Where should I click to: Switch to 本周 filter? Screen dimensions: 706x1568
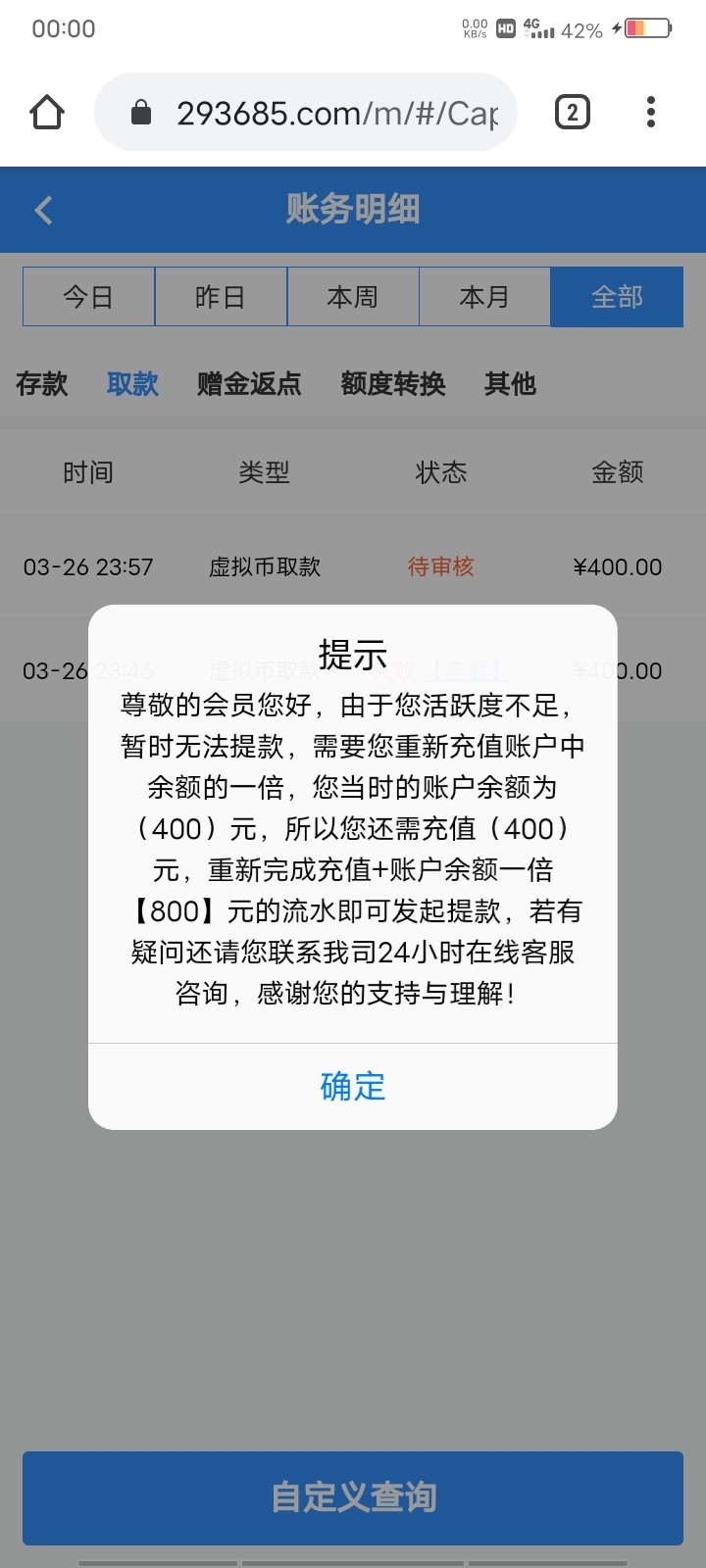353,297
